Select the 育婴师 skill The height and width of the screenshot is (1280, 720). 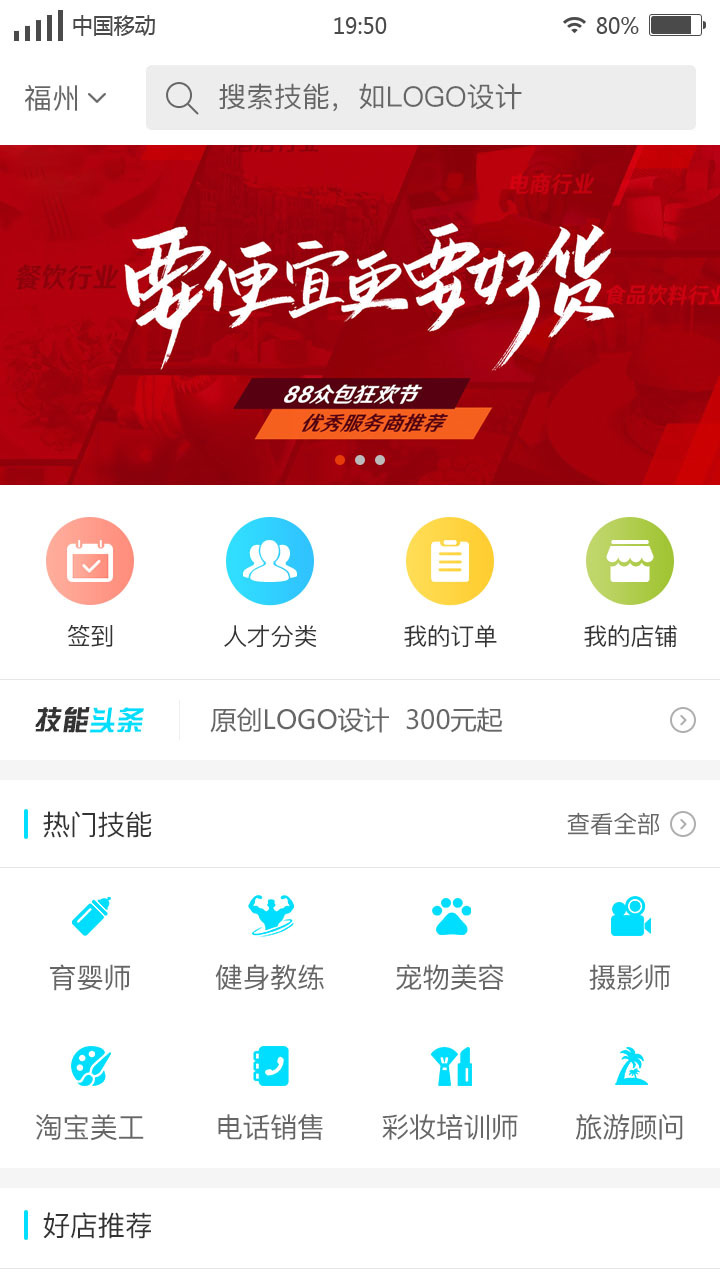(x=90, y=942)
